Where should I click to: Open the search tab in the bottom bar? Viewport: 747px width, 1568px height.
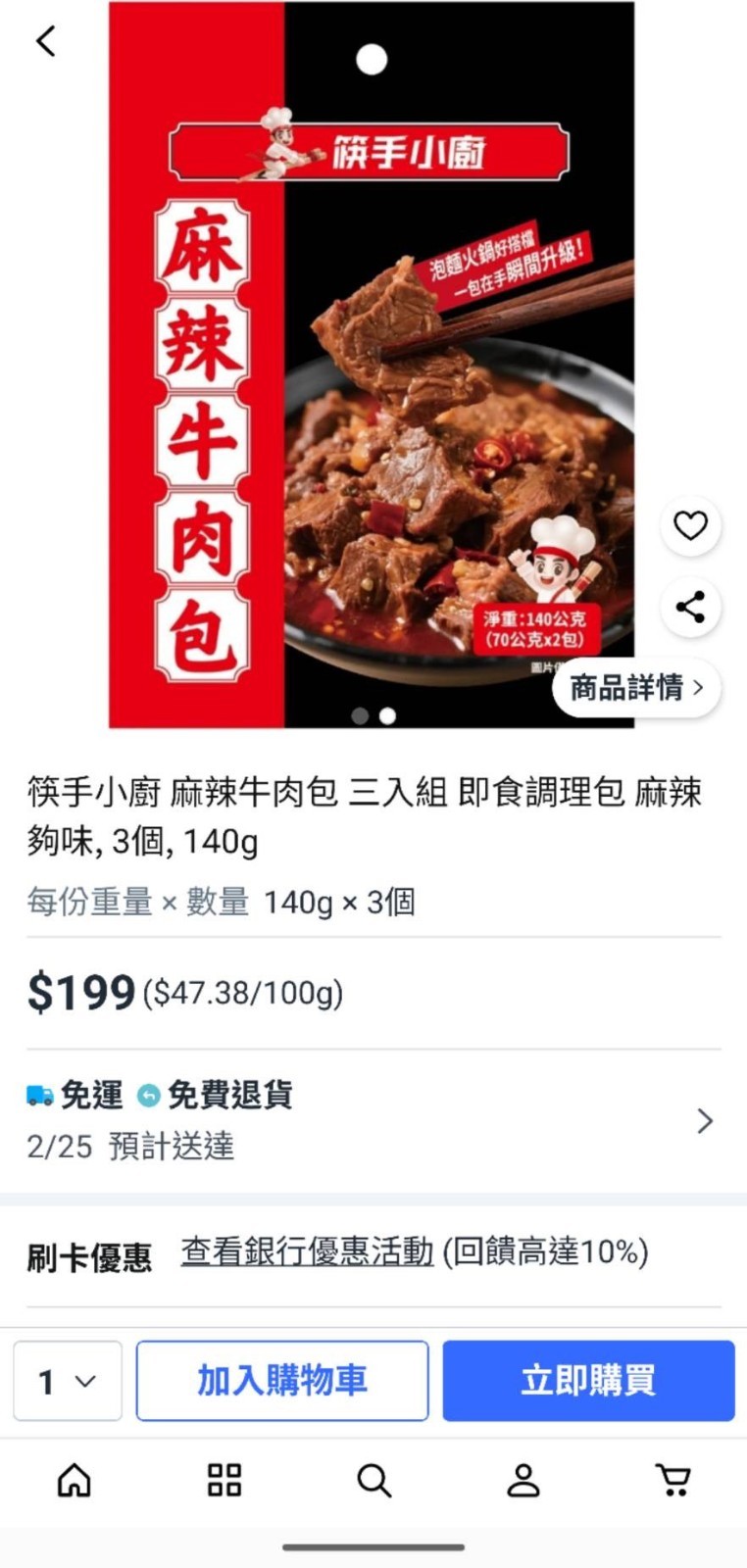coord(373,1480)
